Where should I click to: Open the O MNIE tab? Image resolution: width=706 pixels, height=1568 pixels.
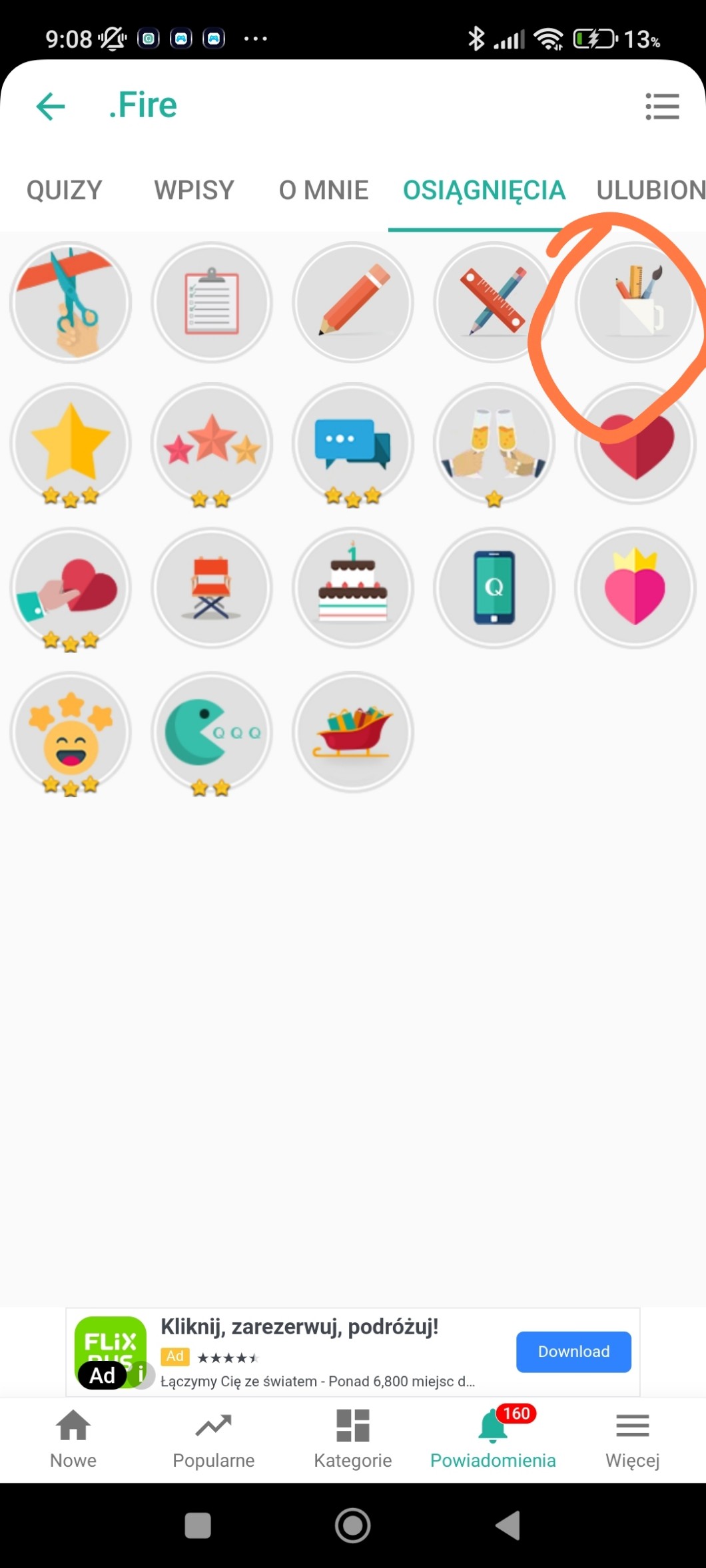[324, 190]
